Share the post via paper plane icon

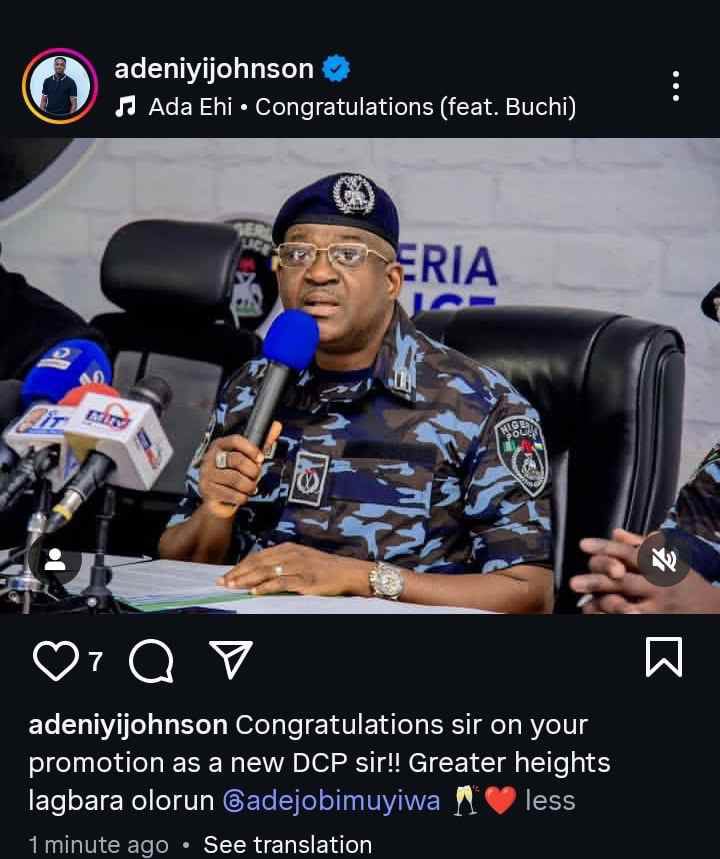coord(229,660)
